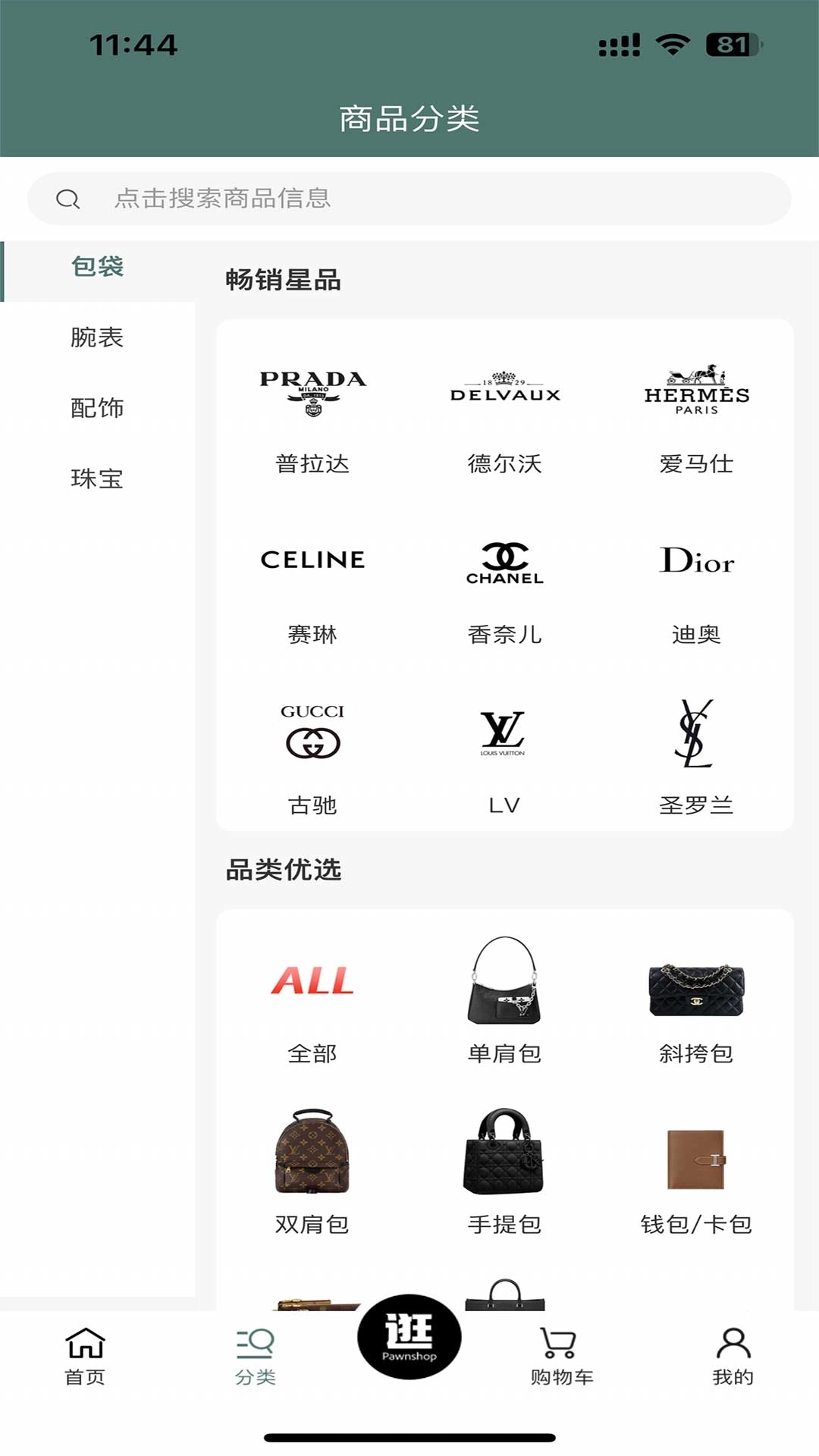The height and width of the screenshot is (1456, 819).
Task: View Delvaux 德尔沃 bags
Action: [x=504, y=419]
